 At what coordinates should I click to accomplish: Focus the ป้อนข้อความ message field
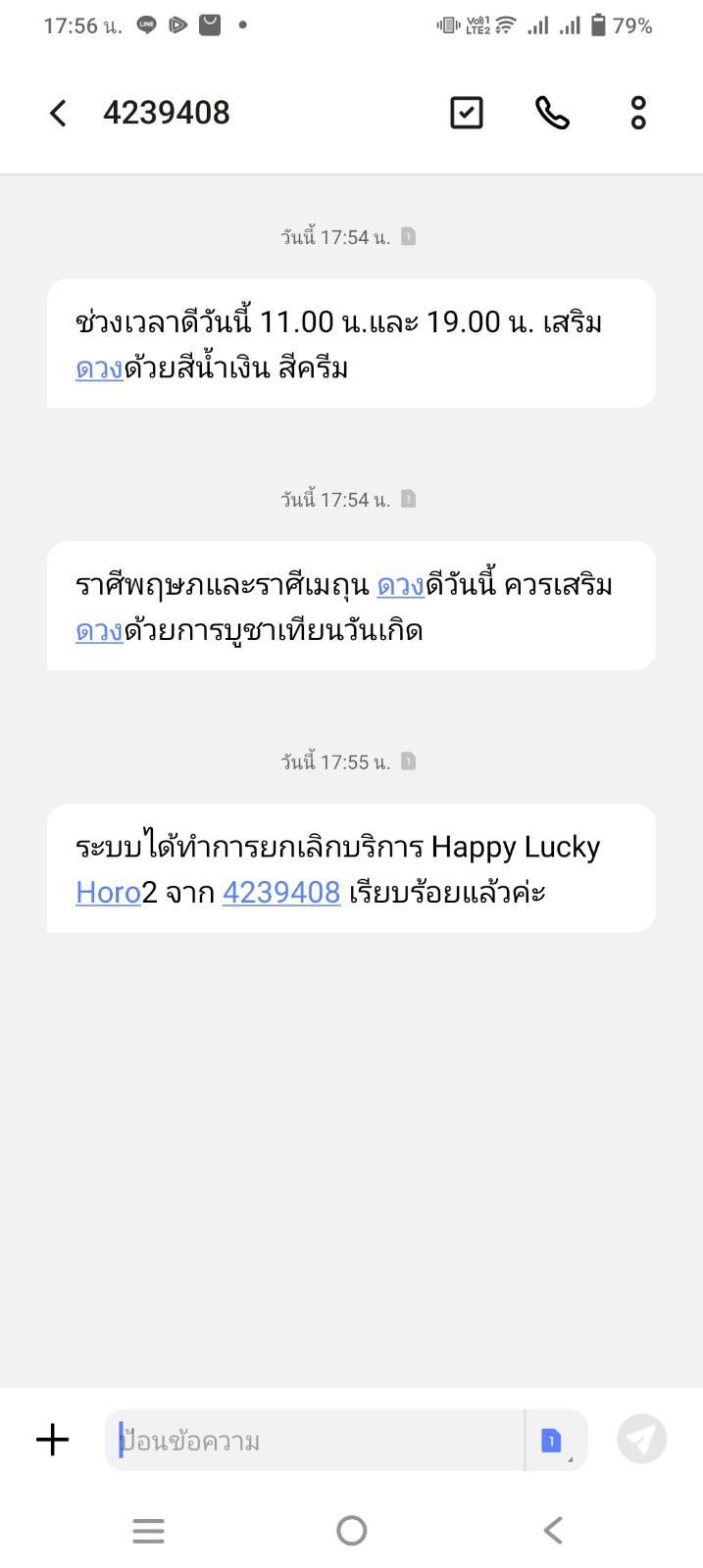pos(314,1441)
